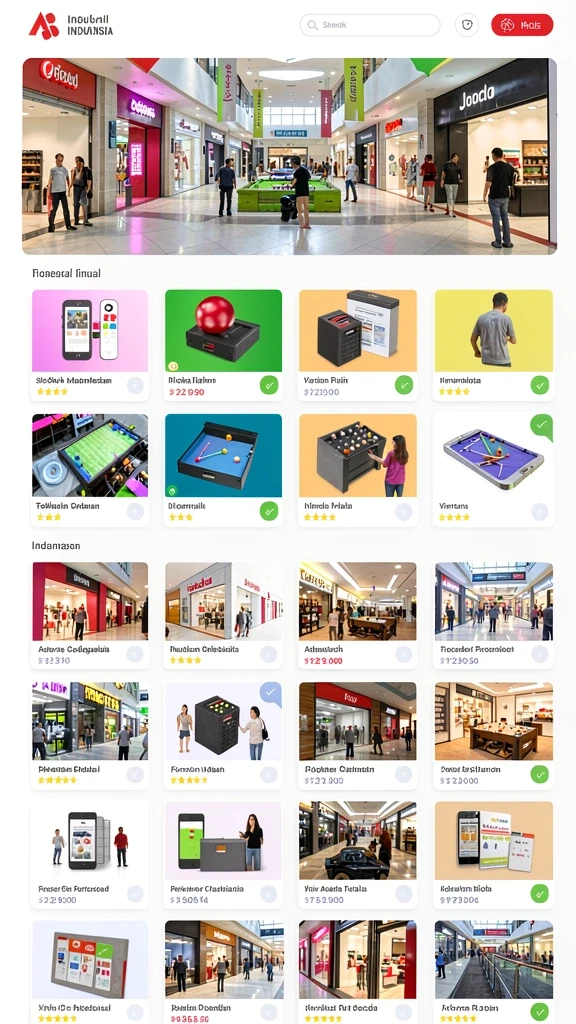Tap the green check on the yellow man card
This screenshot has height=1024, width=576.
tap(539, 385)
